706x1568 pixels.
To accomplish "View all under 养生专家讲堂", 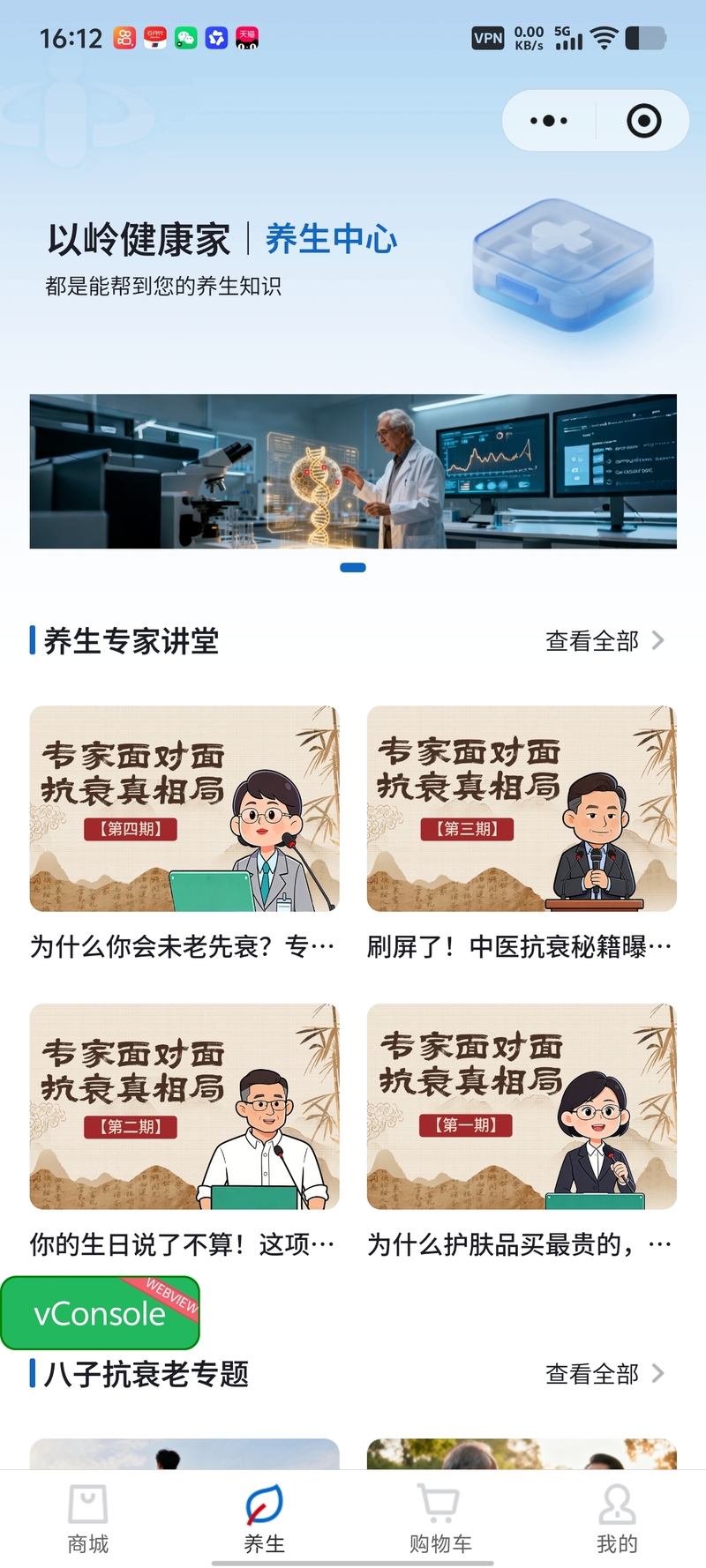I will click(605, 641).
